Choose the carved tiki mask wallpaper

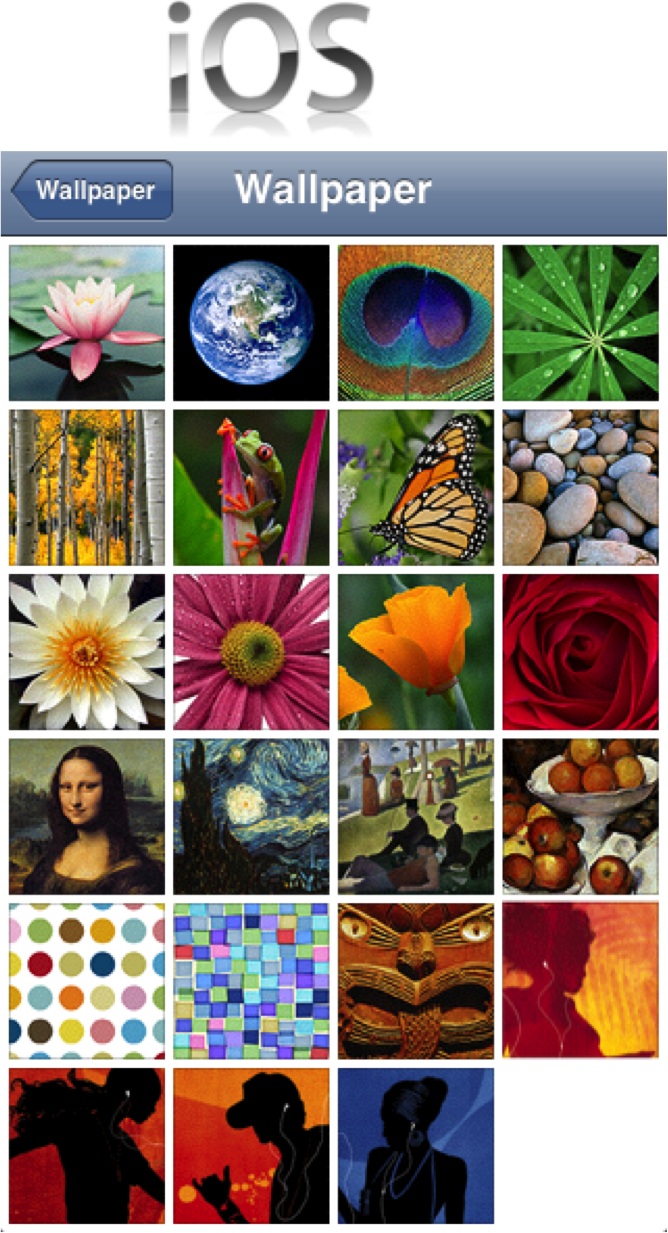[x=416, y=981]
